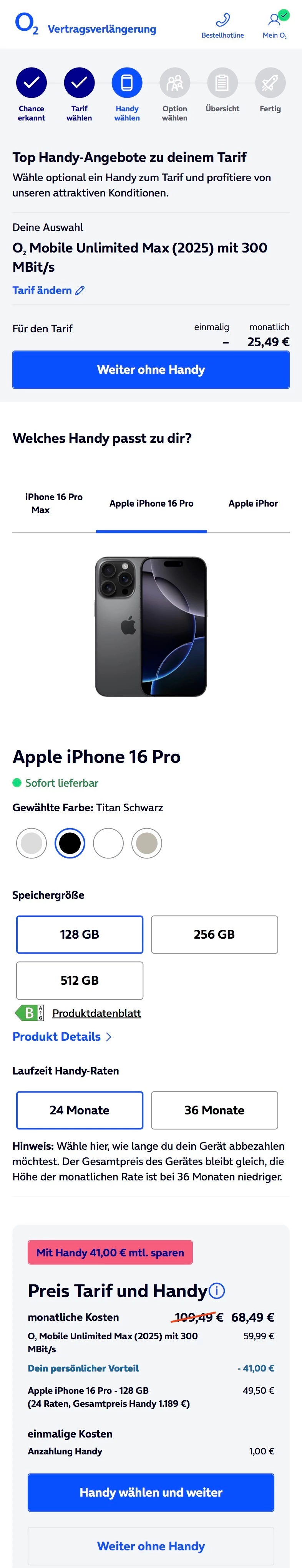
Task: Set the installment term to 24 Monate
Action: [80, 1110]
